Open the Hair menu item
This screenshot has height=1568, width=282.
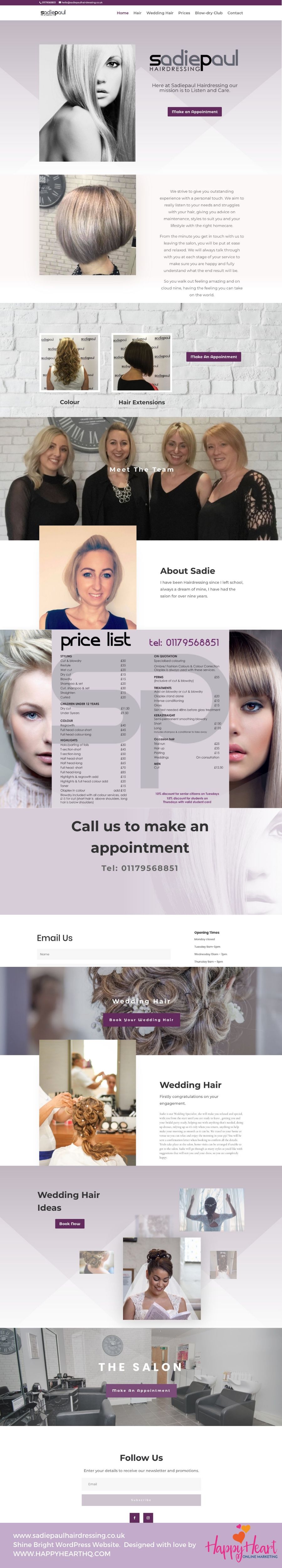(x=137, y=13)
